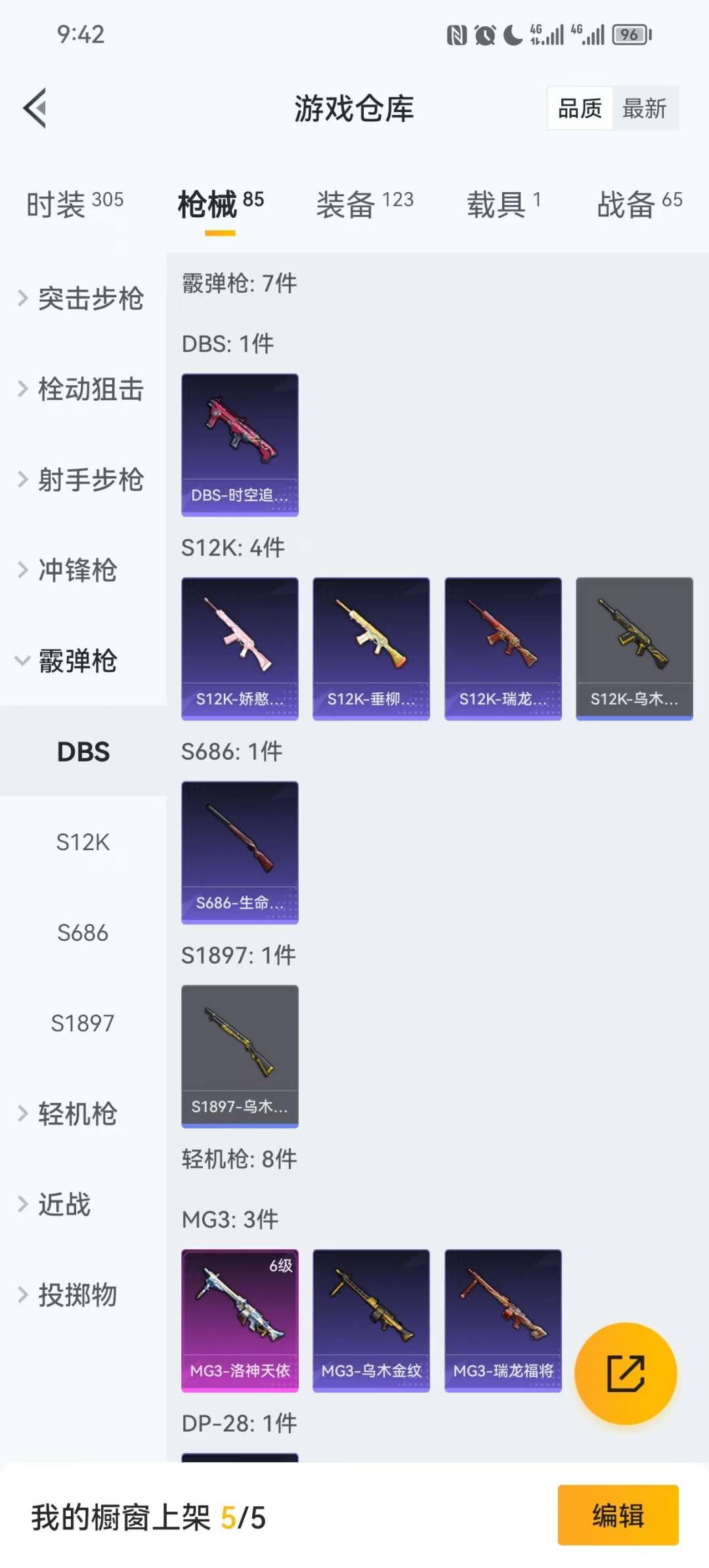Select S12K in the sidebar
Viewport: 709px width, 1568px height.
[x=83, y=842]
